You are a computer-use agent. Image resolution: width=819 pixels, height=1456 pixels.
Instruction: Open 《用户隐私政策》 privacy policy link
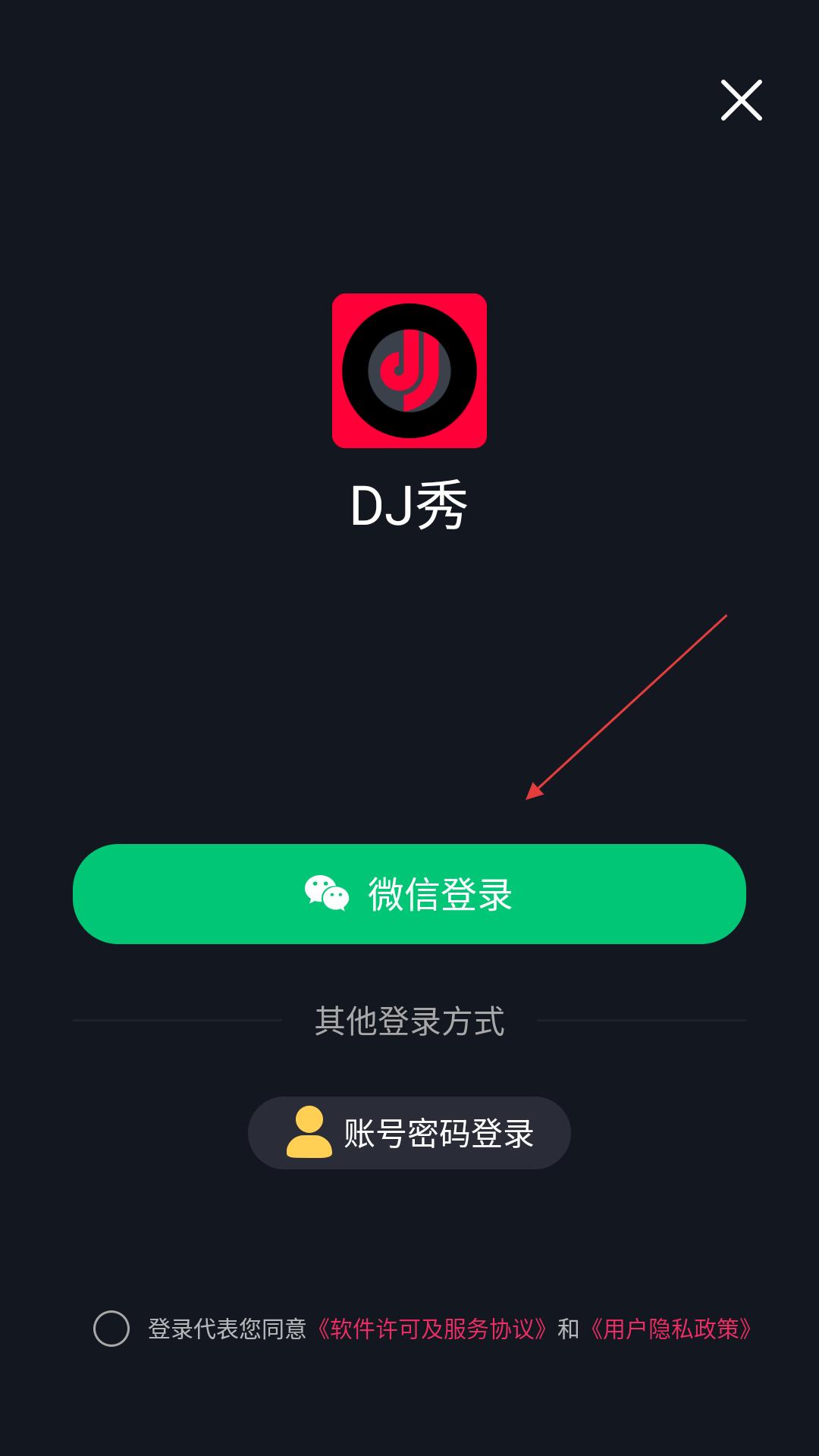pyautogui.click(x=670, y=1329)
